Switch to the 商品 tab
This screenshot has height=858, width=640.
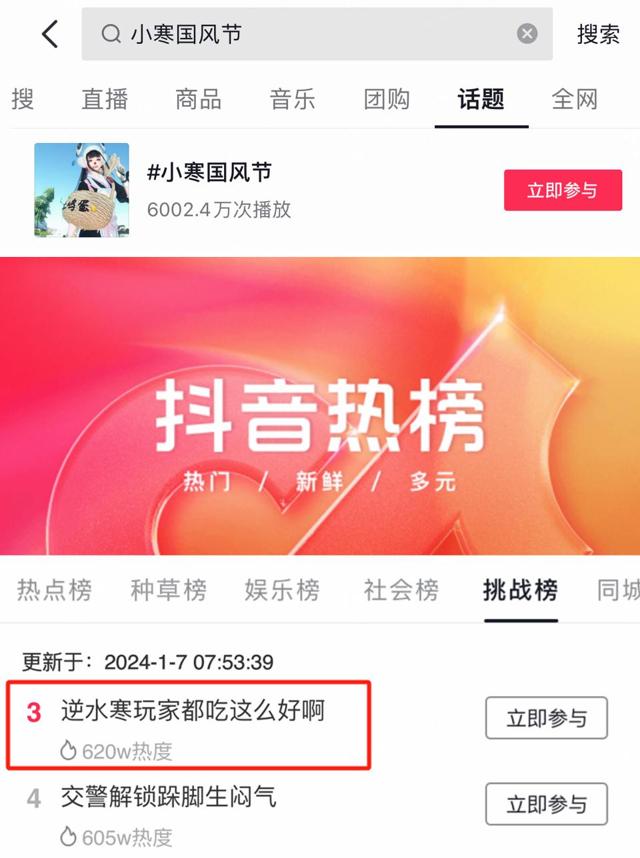198,99
